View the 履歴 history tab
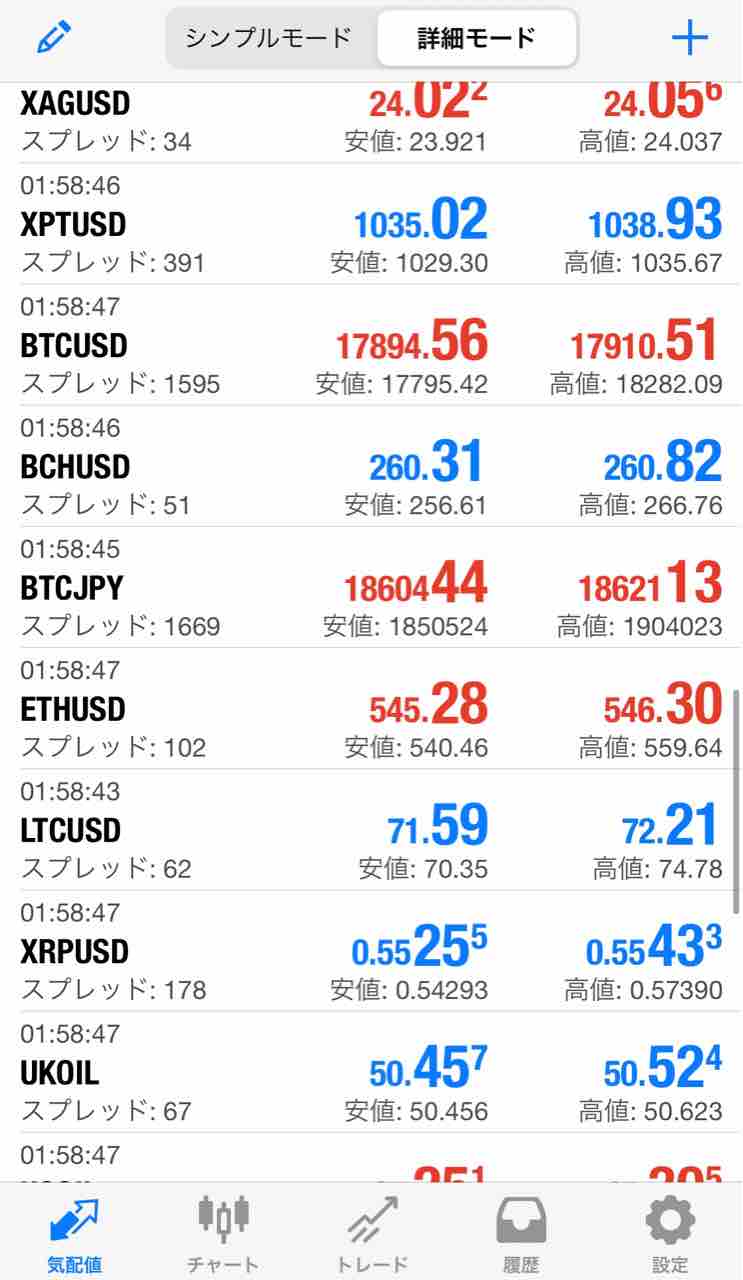Viewport: 743px width, 1280px height. pos(520,1233)
